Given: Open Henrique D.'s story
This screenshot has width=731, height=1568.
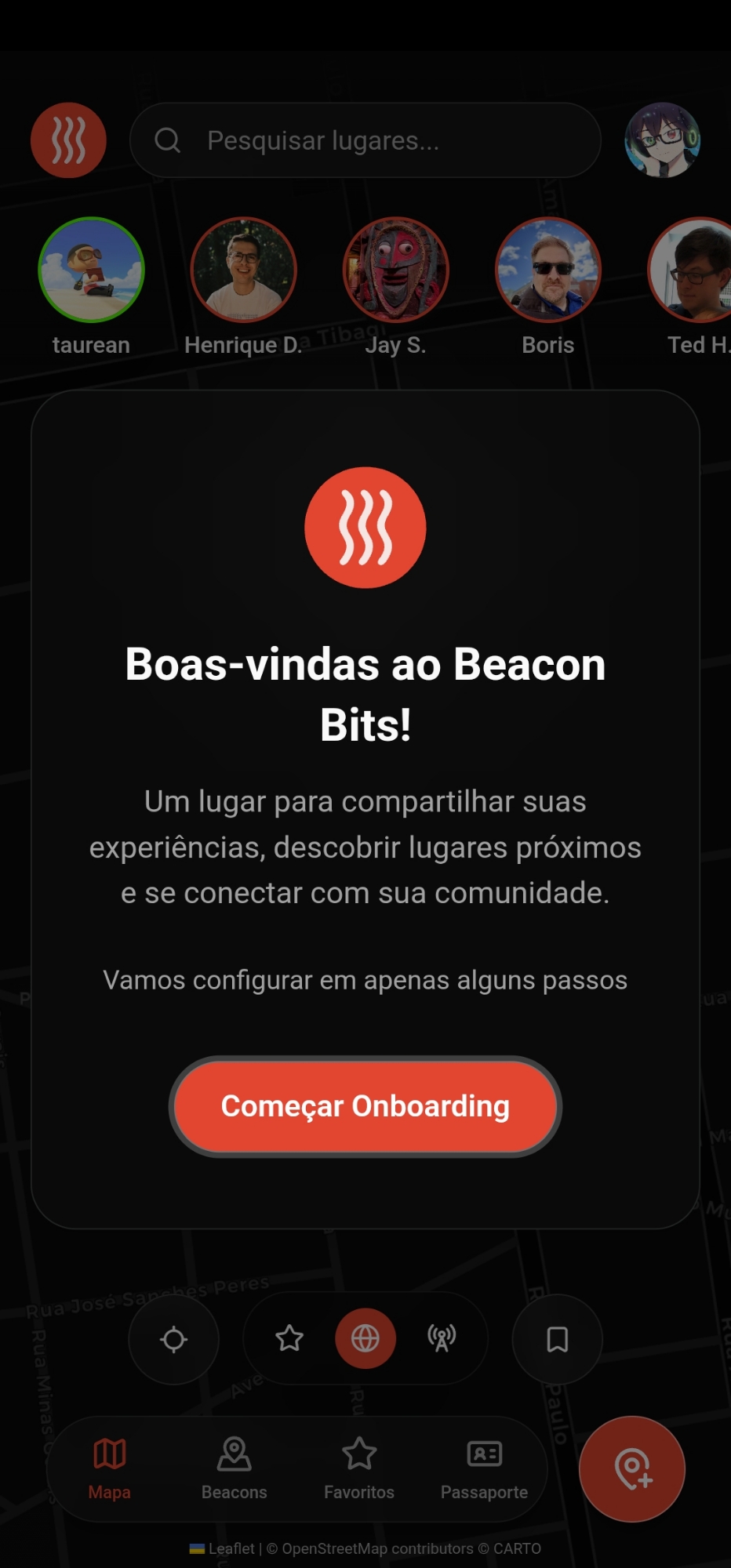Looking at the screenshot, I should coord(243,270).
